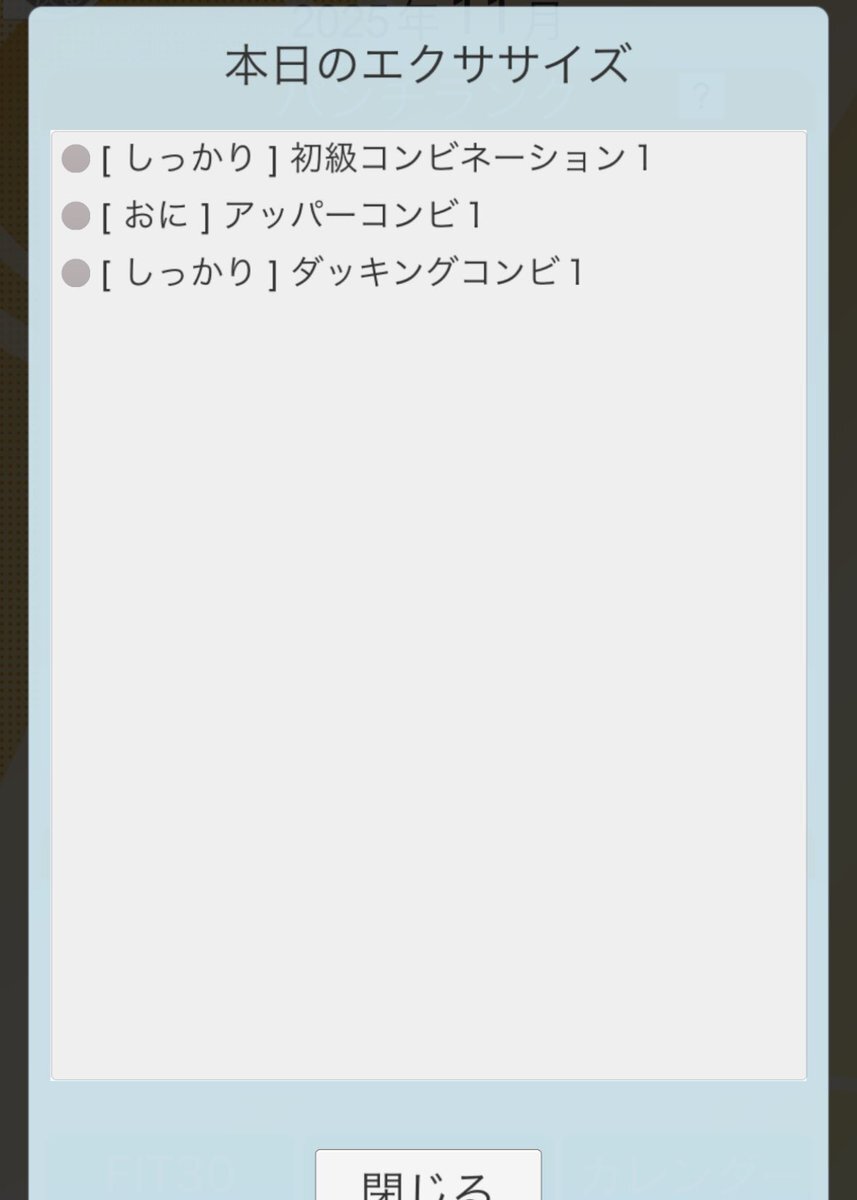
Task: Select [しっかり] ダッキングコンビ1 exercise
Action: (340, 272)
